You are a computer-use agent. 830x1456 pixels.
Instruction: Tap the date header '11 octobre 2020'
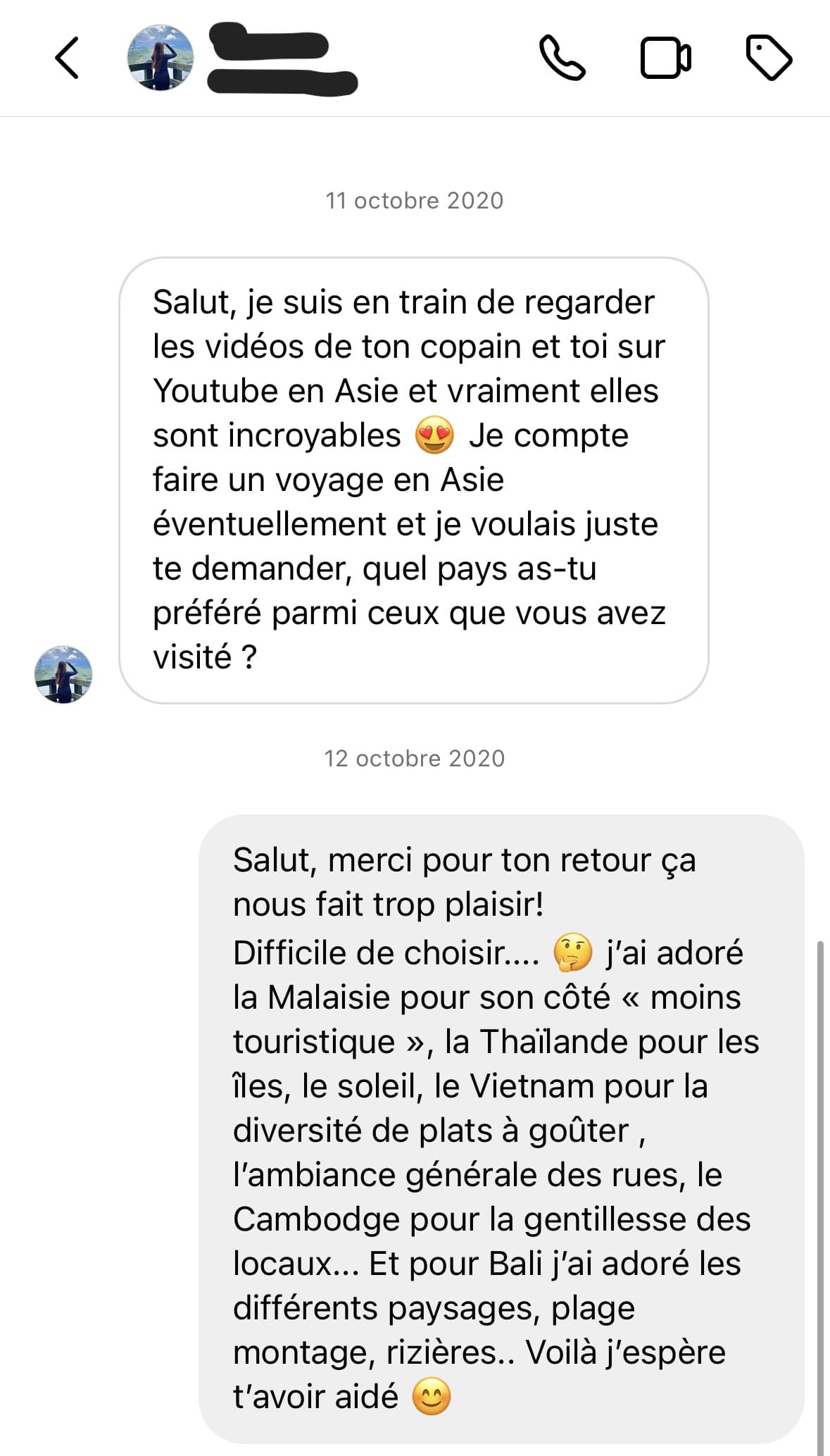click(x=415, y=200)
